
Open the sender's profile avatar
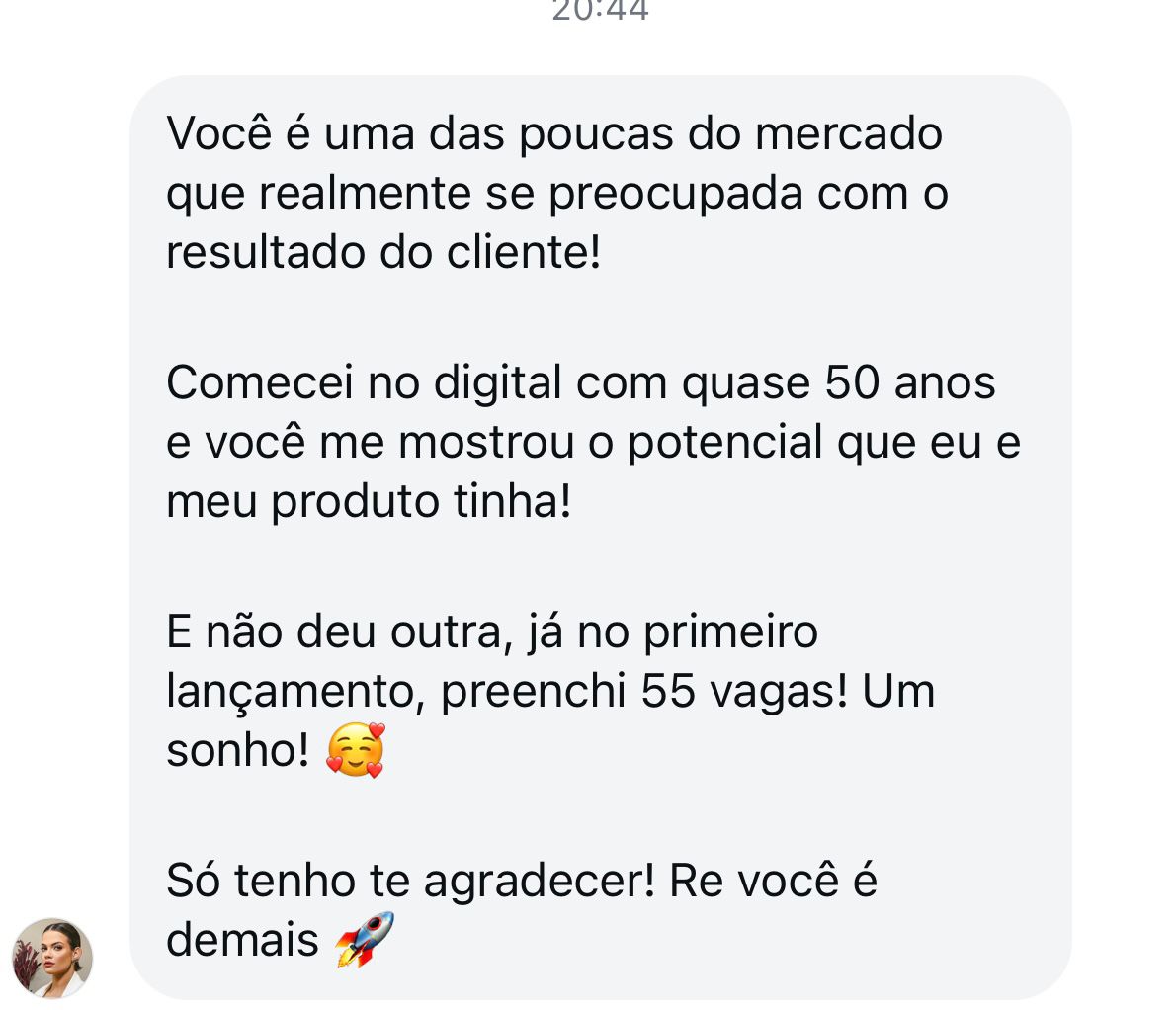[x=52, y=958]
